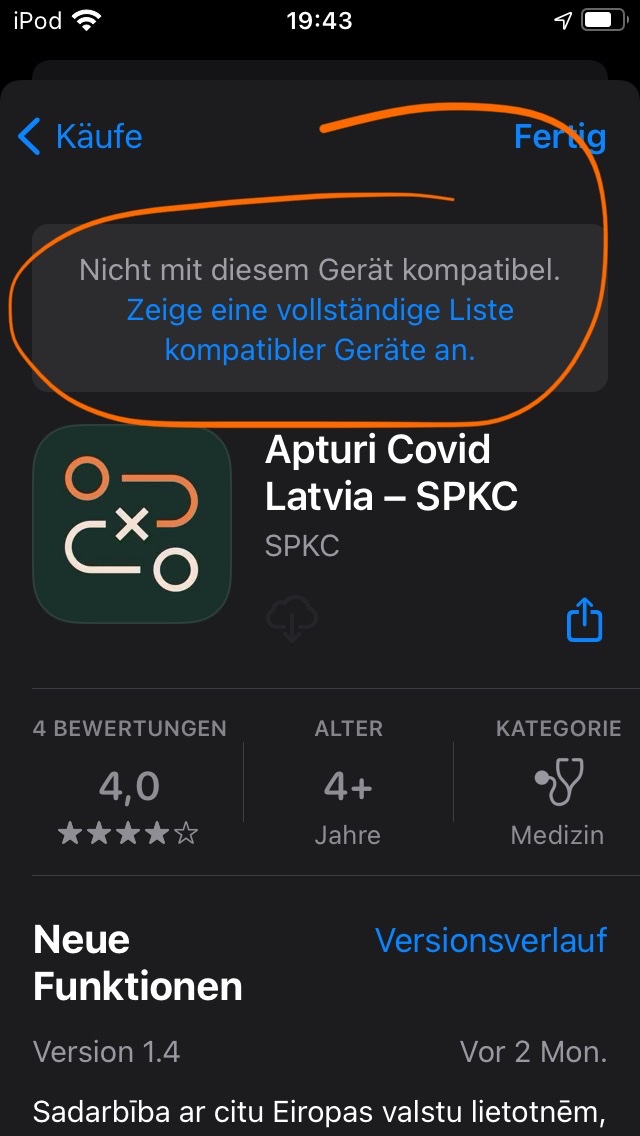Go back to Käufe

(80, 137)
